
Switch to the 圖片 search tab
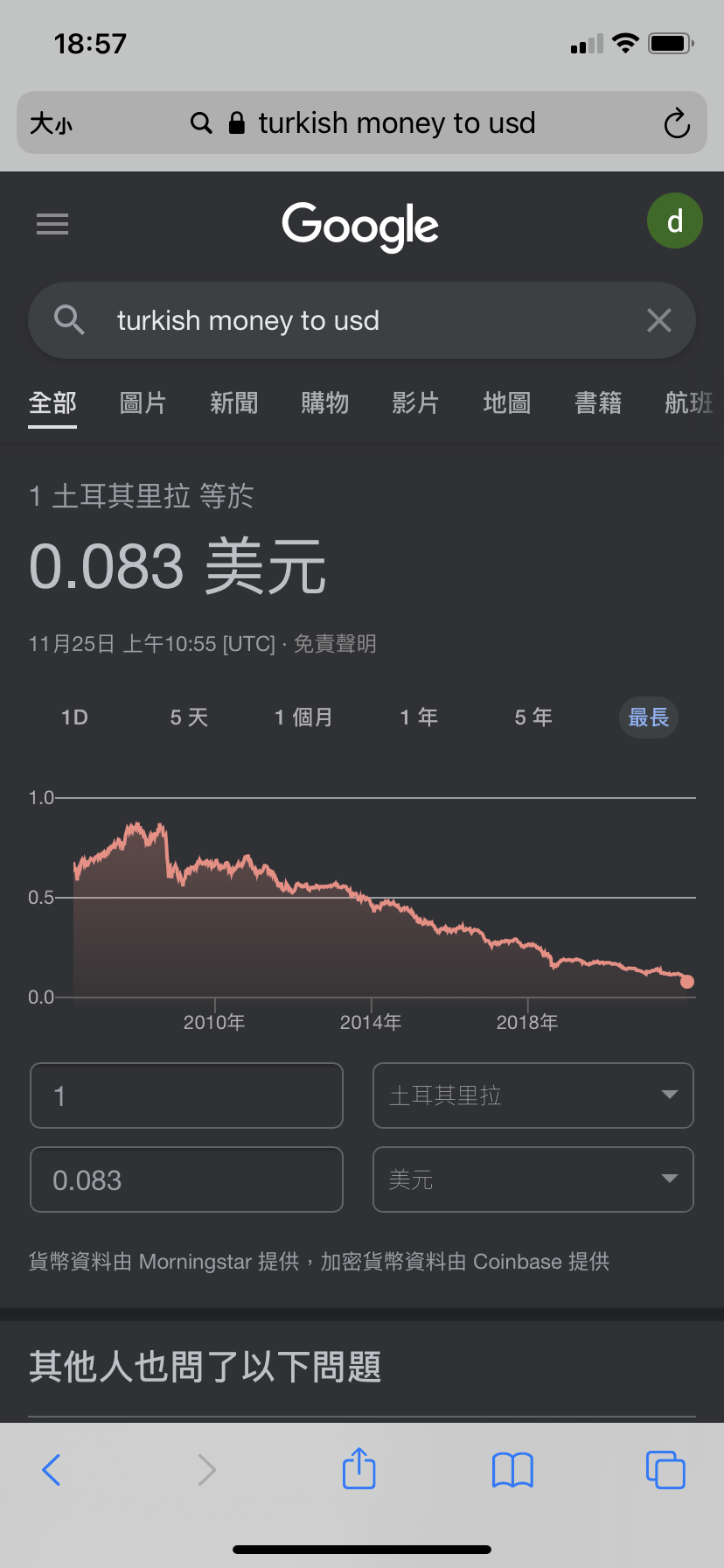(143, 403)
